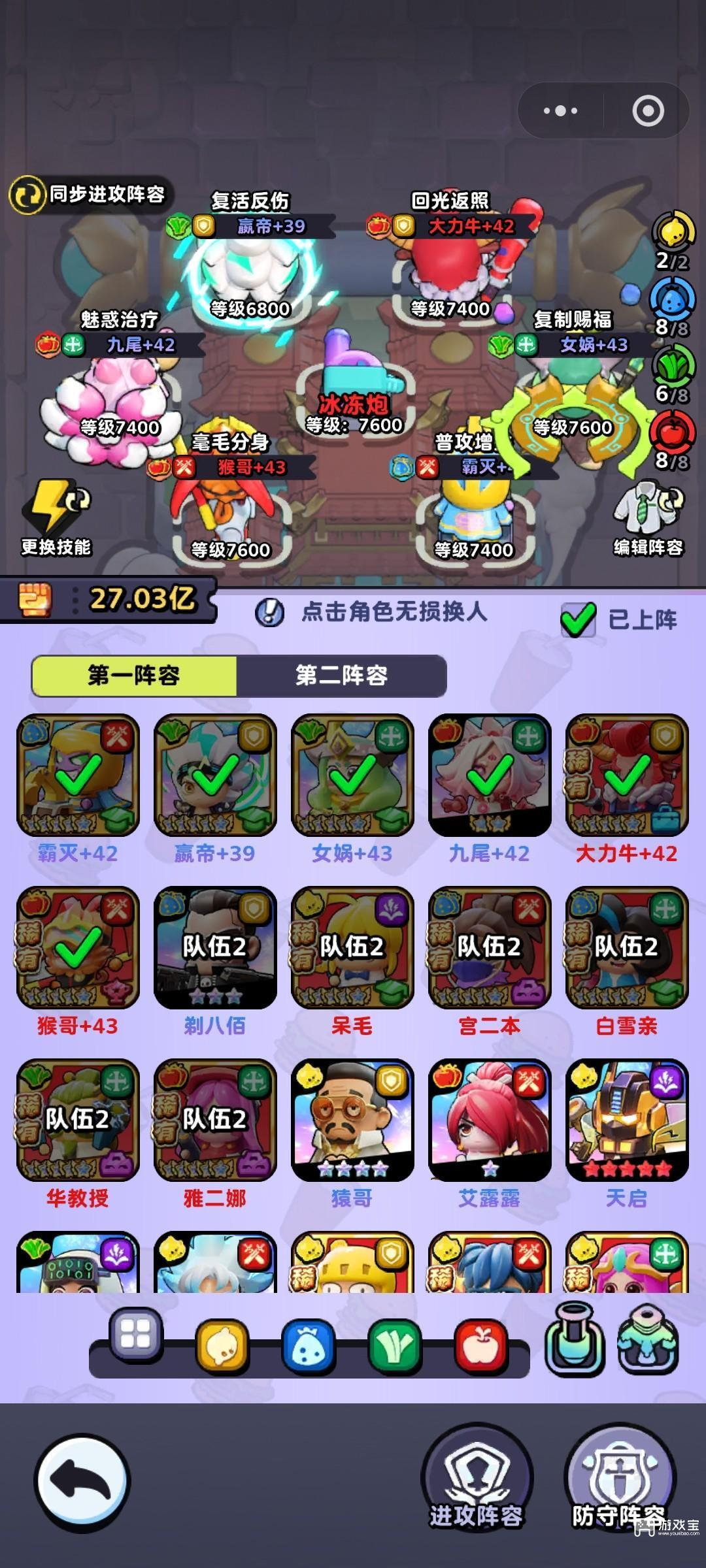This screenshot has height=1568, width=706.
Task: Choose the 猿哥 character card
Action: [352, 1120]
